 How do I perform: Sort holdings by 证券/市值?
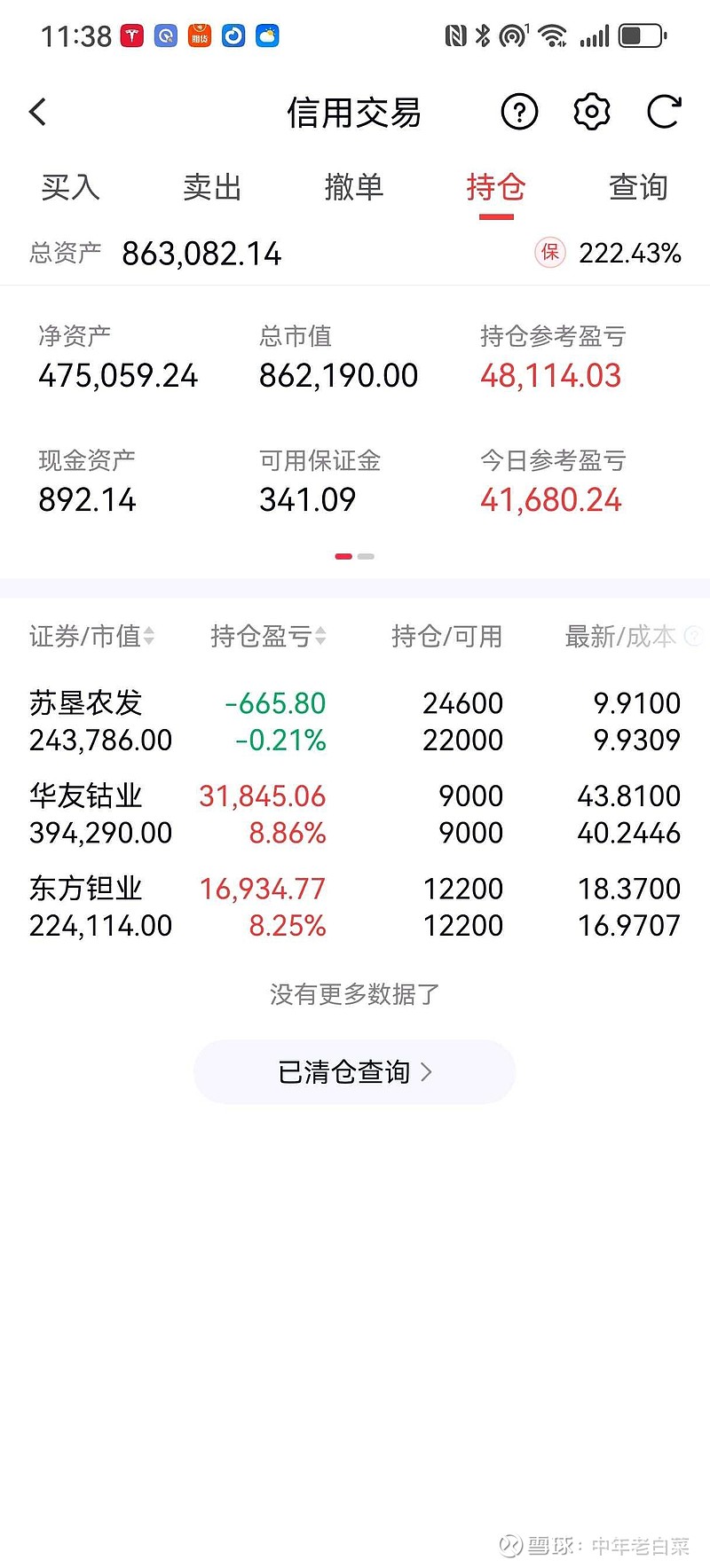92,636
